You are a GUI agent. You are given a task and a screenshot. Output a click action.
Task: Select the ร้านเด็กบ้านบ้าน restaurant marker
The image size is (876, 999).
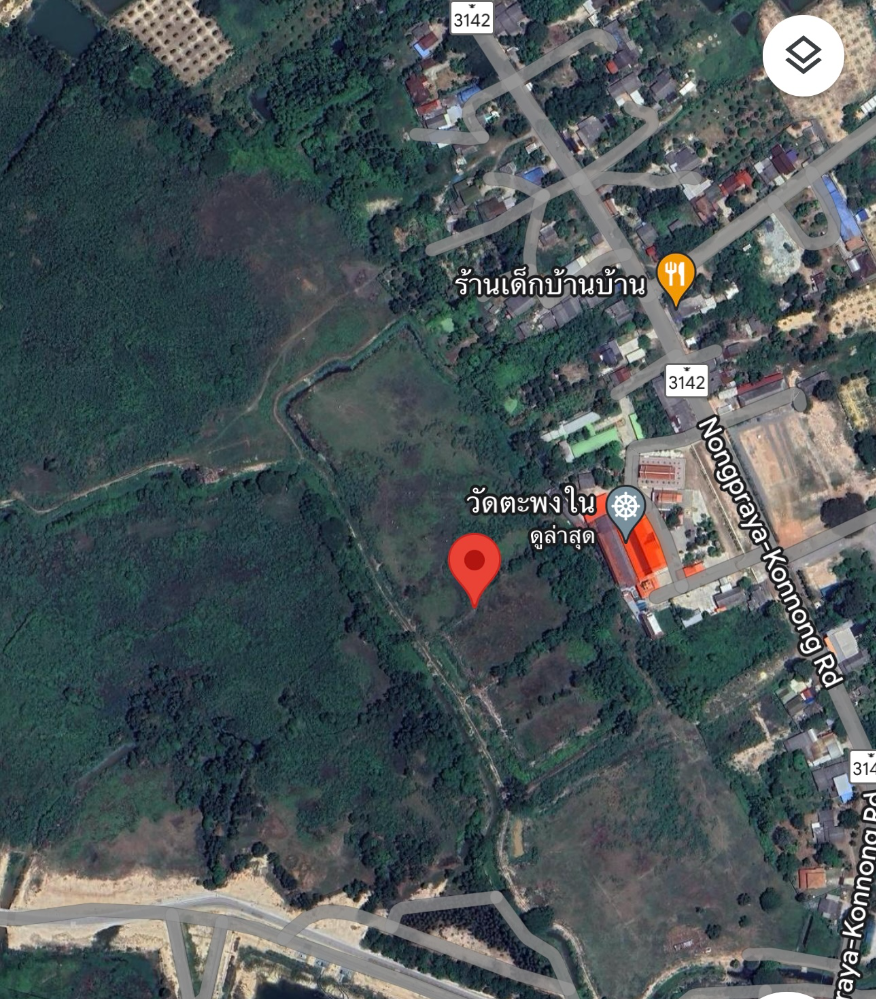(x=676, y=276)
